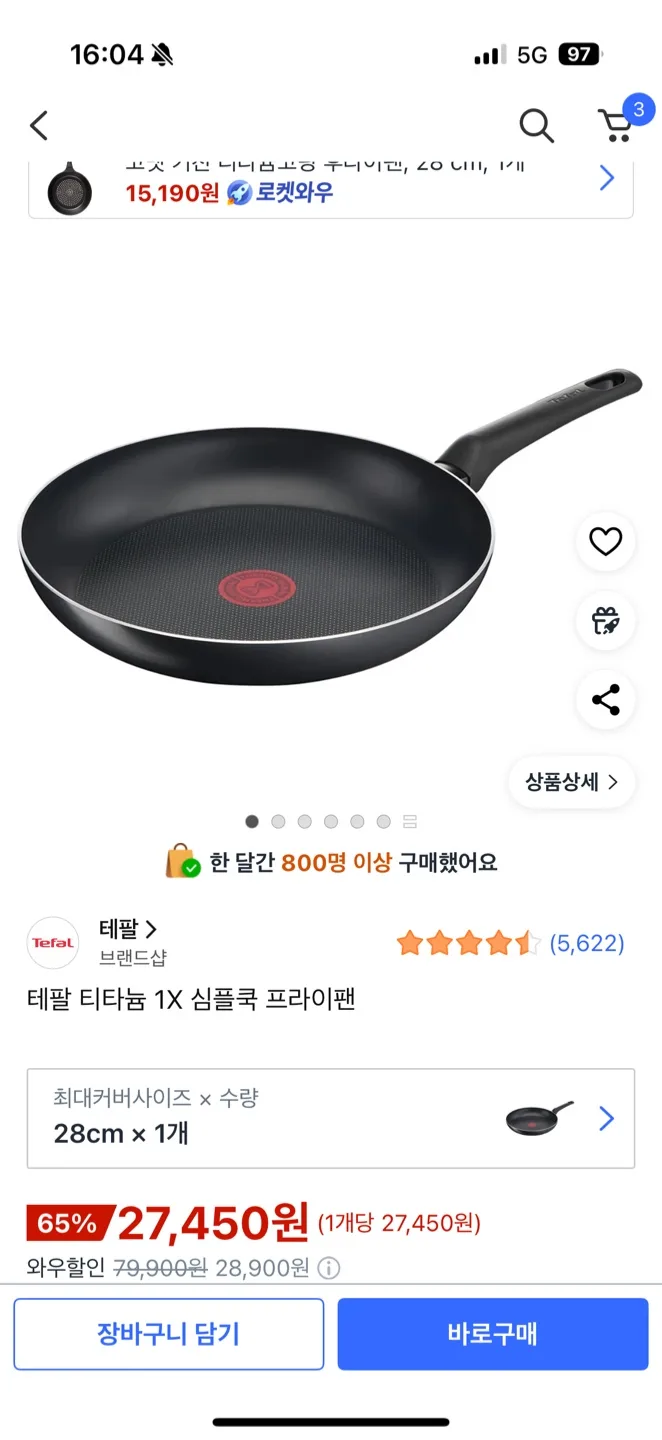Image resolution: width=662 pixels, height=1440 pixels.
Task: Tap the gift icon button
Action: point(605,621)
